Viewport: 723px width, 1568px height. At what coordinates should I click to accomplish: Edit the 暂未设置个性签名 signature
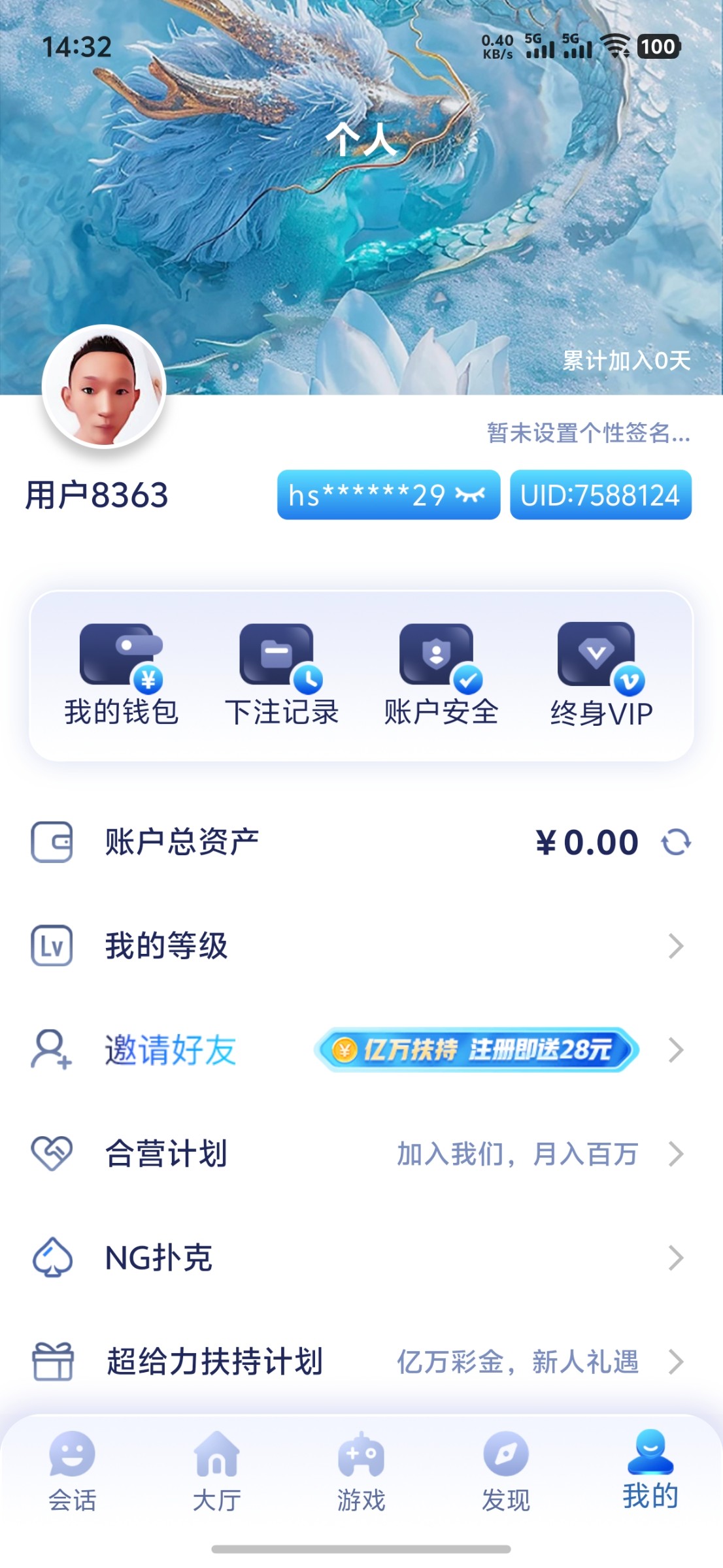(x=588, y=433)
